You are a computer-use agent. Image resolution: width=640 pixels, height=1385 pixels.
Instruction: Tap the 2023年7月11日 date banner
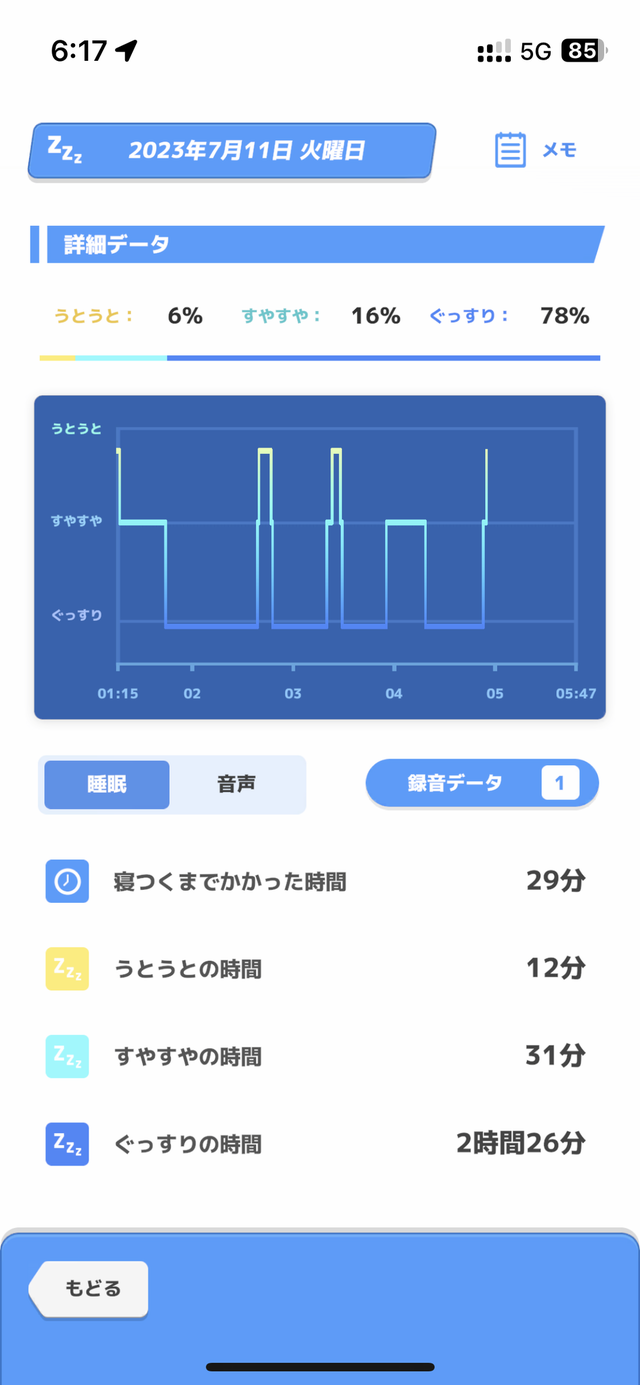tap(232, 151)
